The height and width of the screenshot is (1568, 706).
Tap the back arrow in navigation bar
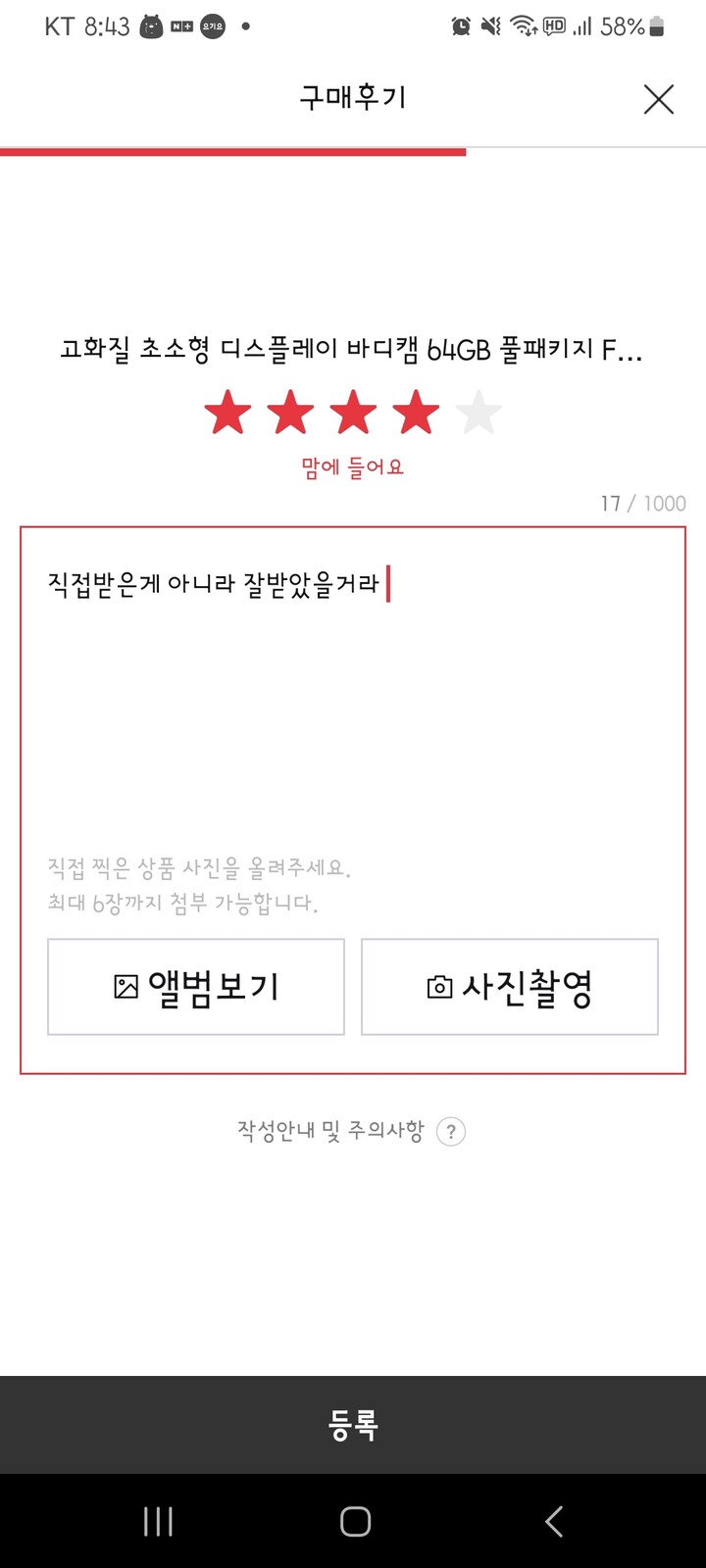[x=551, y=1522]
